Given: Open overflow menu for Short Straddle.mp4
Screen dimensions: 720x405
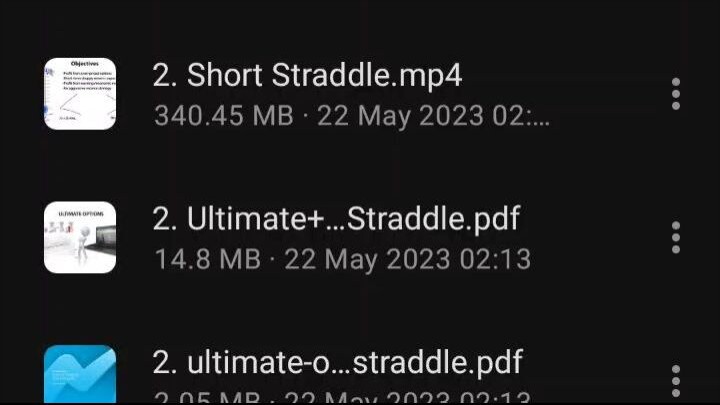Looking at the screenshot, I should click(x=676, y=94).
